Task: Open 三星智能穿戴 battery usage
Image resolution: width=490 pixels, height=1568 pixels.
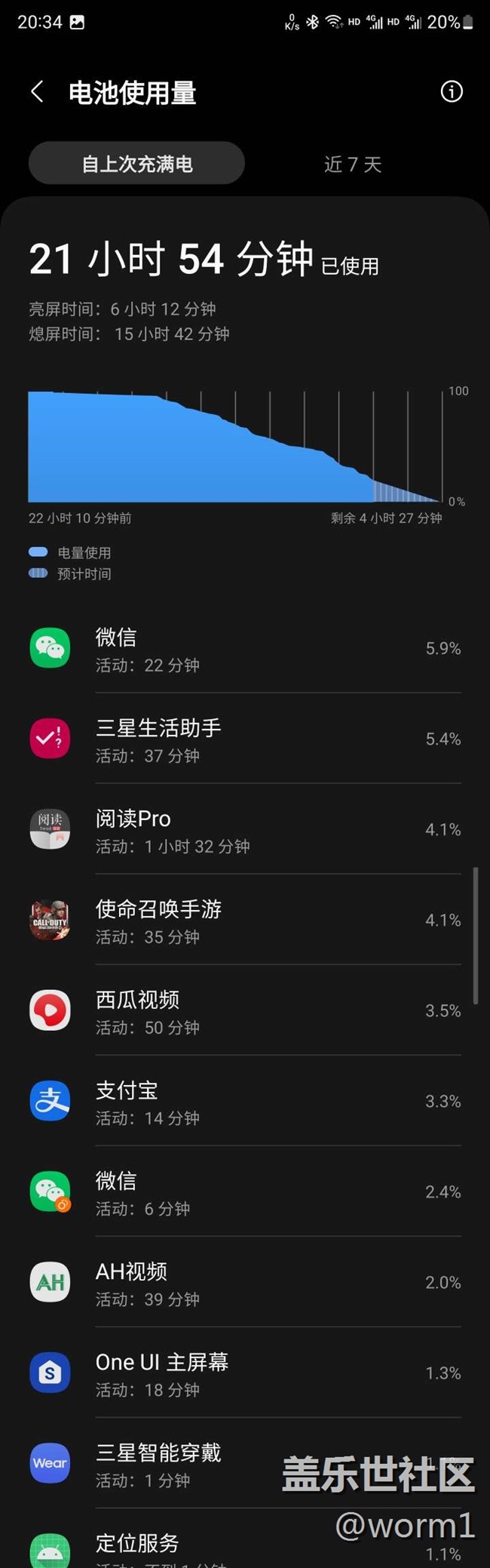Action: pyautogui.click(x=245, y=1463)
